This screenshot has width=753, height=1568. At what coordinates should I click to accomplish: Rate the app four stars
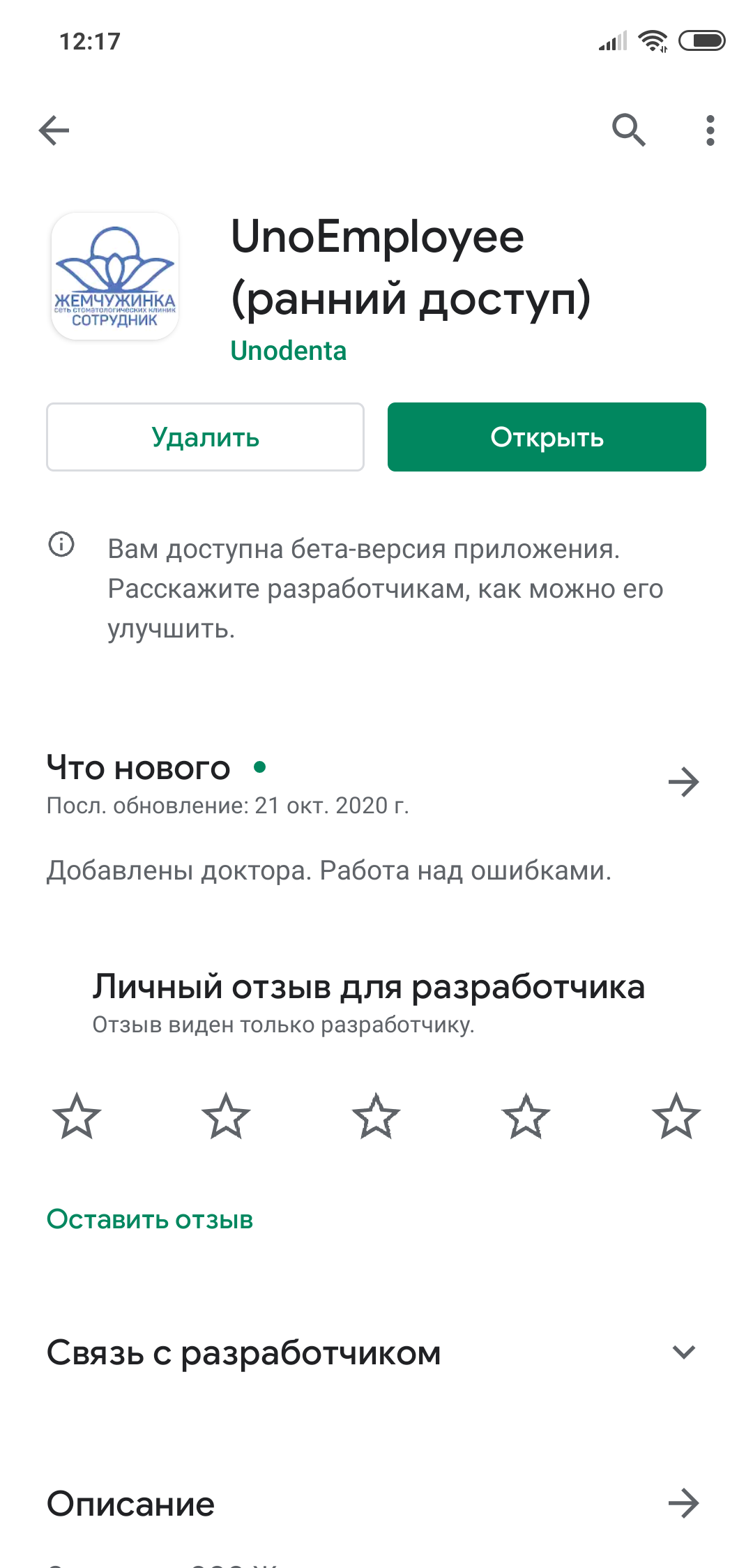(x=526, y=1116)
